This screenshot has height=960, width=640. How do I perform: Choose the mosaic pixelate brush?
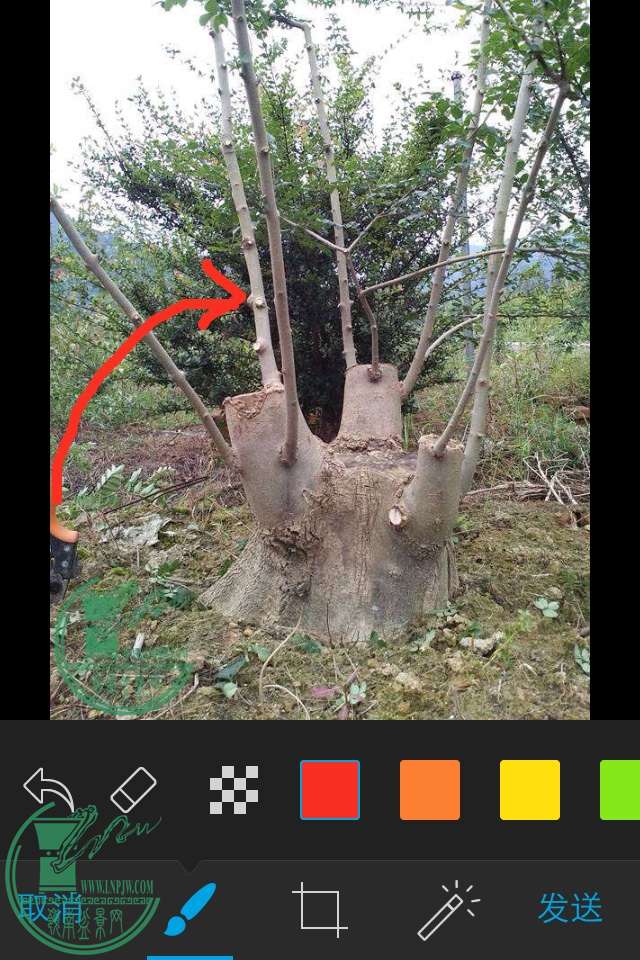click(x=234, y=790)
